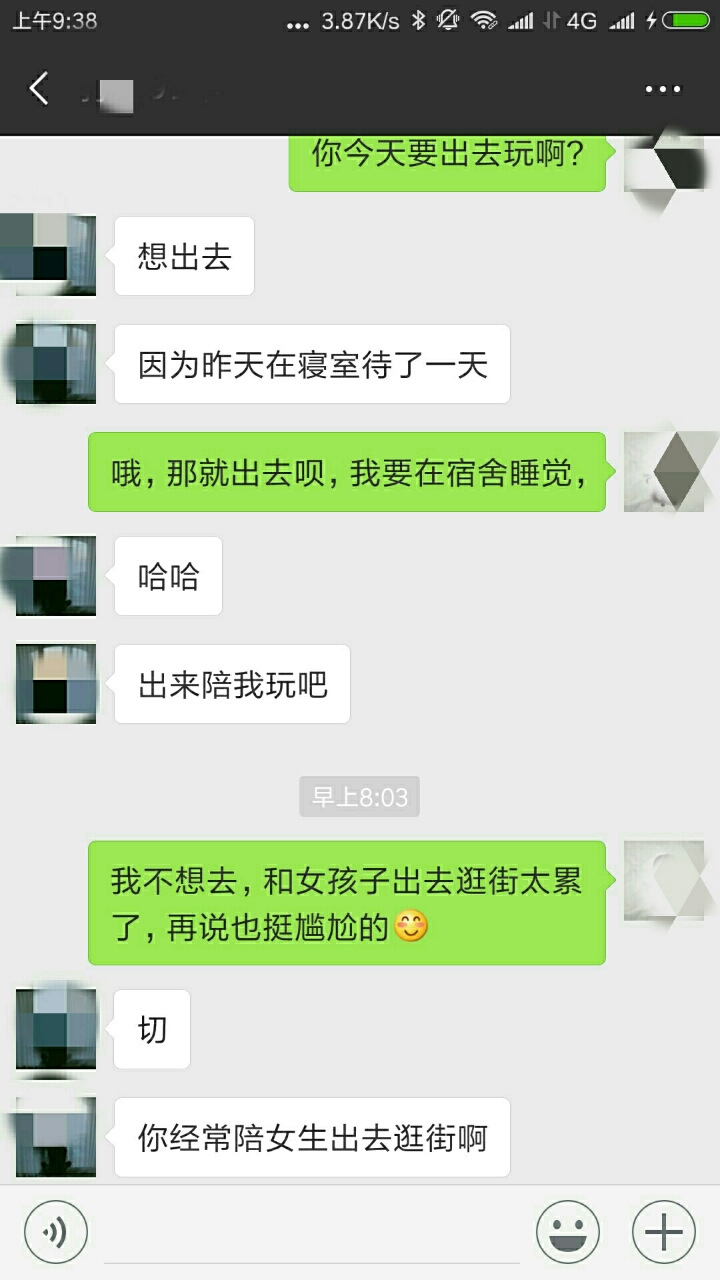Screen dimensions: 720x1280
Task: Open sender avatar beside "切" message
Action: (x=56, y=1028)
